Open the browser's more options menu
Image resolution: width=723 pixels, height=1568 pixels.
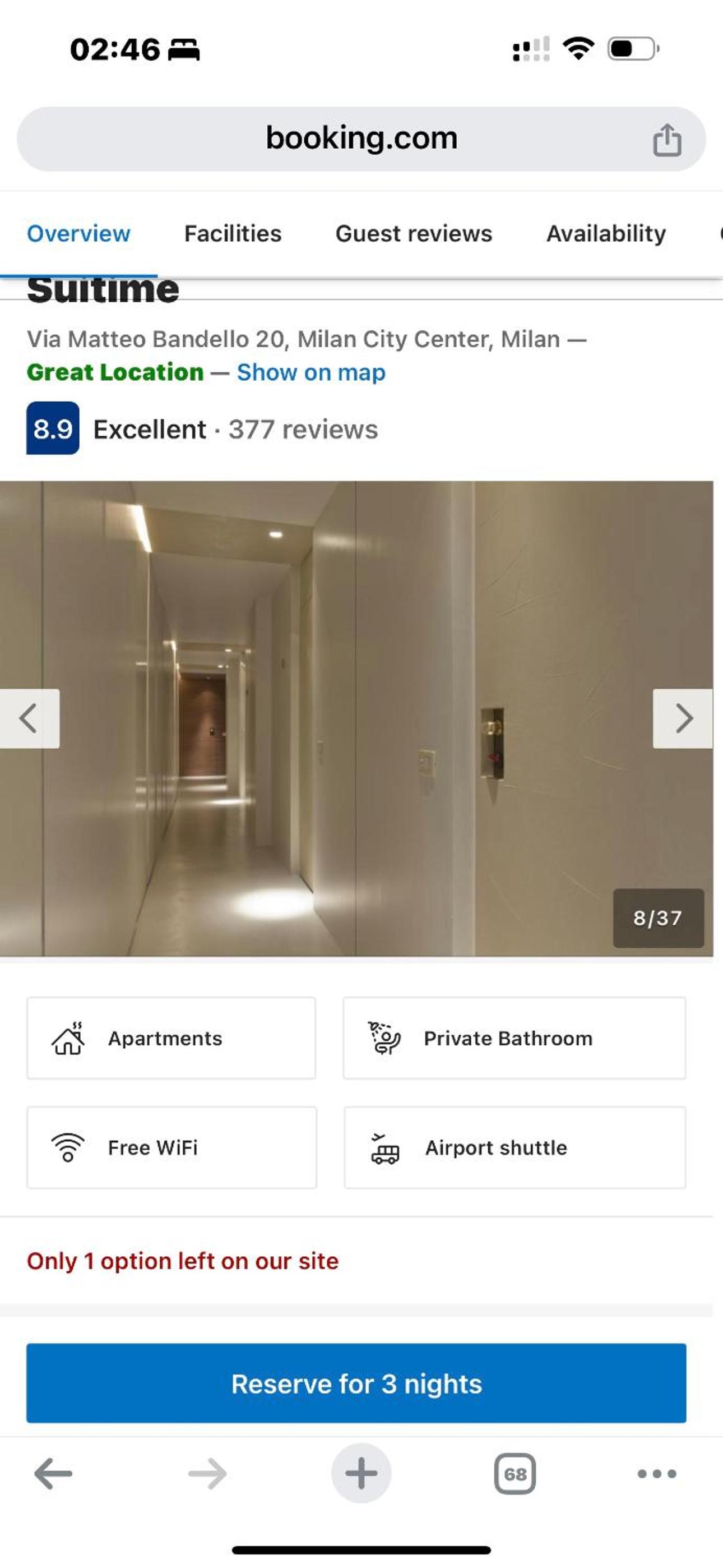(x=657, y=1474)
